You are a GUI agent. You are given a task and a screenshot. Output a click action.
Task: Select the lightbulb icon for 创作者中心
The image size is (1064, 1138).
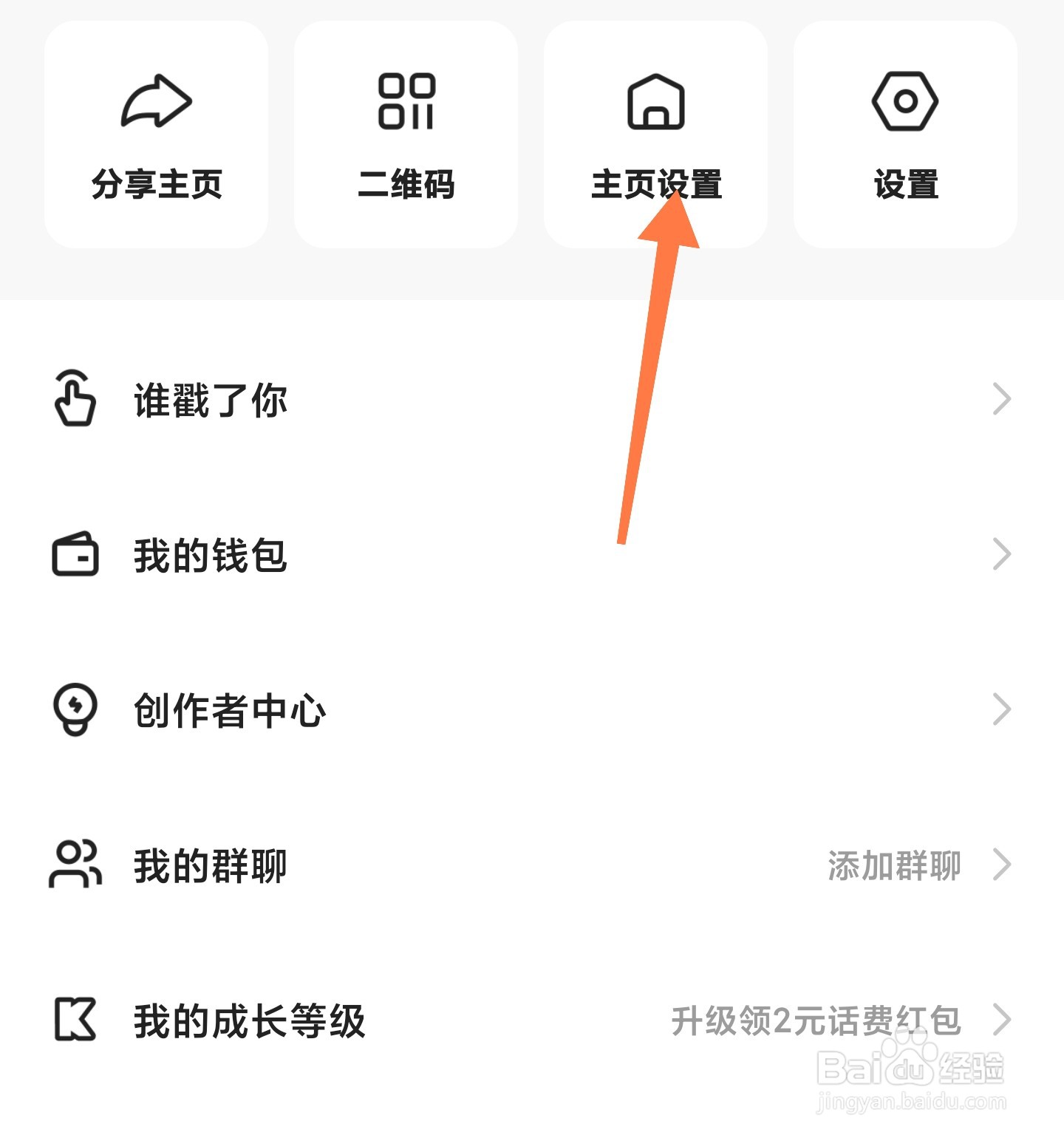click(x=74, y=710)
